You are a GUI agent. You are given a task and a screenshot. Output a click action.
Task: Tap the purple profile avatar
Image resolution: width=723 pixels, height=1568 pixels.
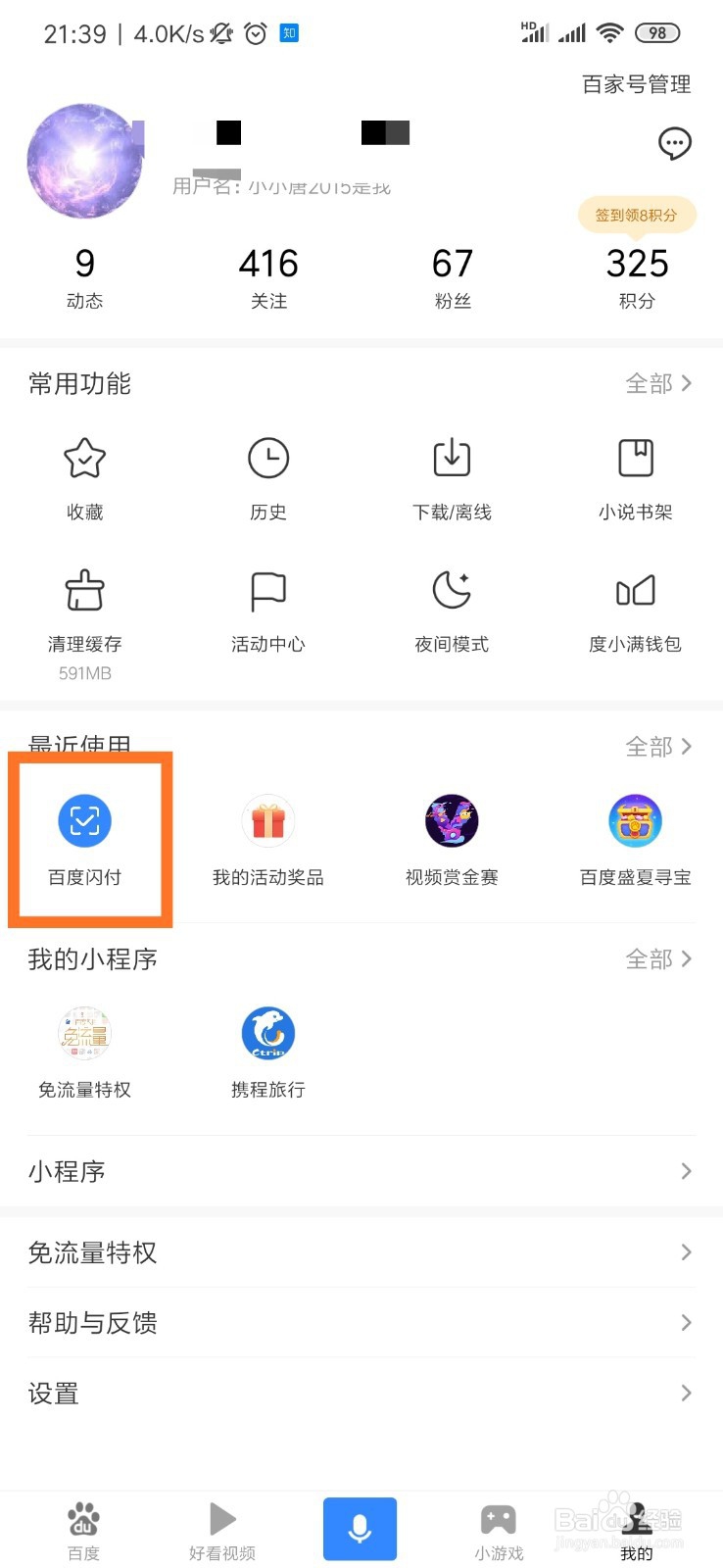pyautogui.click(x=85, y=162)
